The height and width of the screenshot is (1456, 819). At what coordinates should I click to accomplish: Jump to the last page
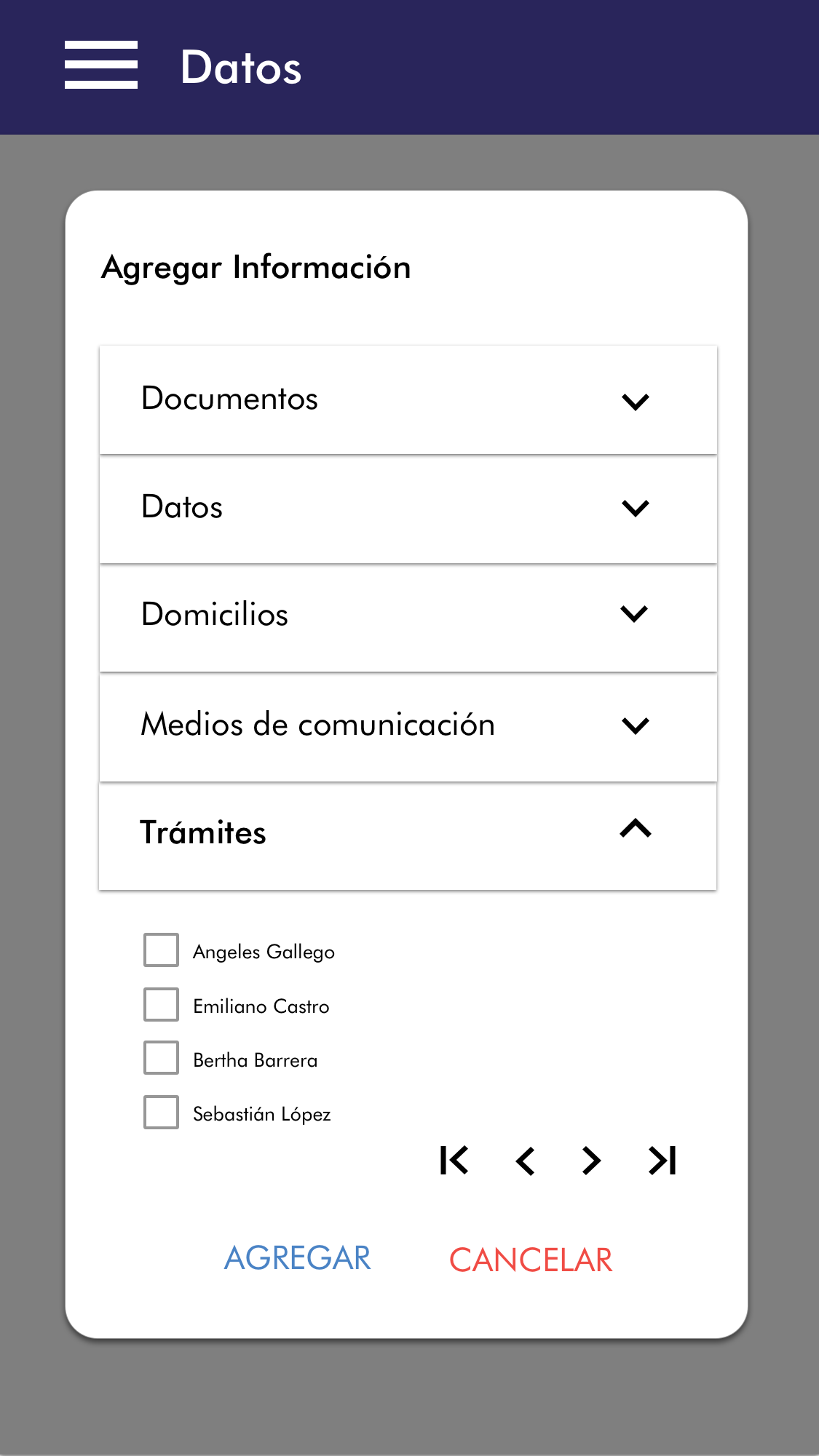[x=662, y=1161]
